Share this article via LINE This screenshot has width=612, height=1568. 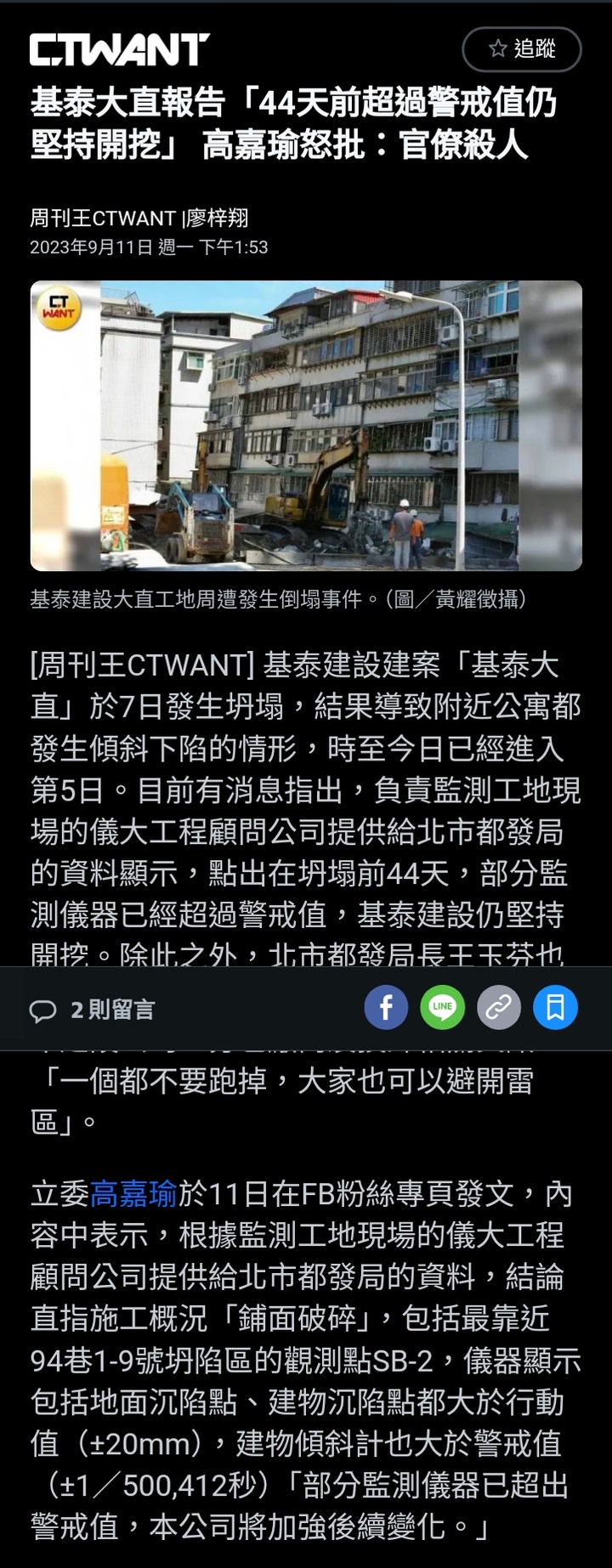442,1008
